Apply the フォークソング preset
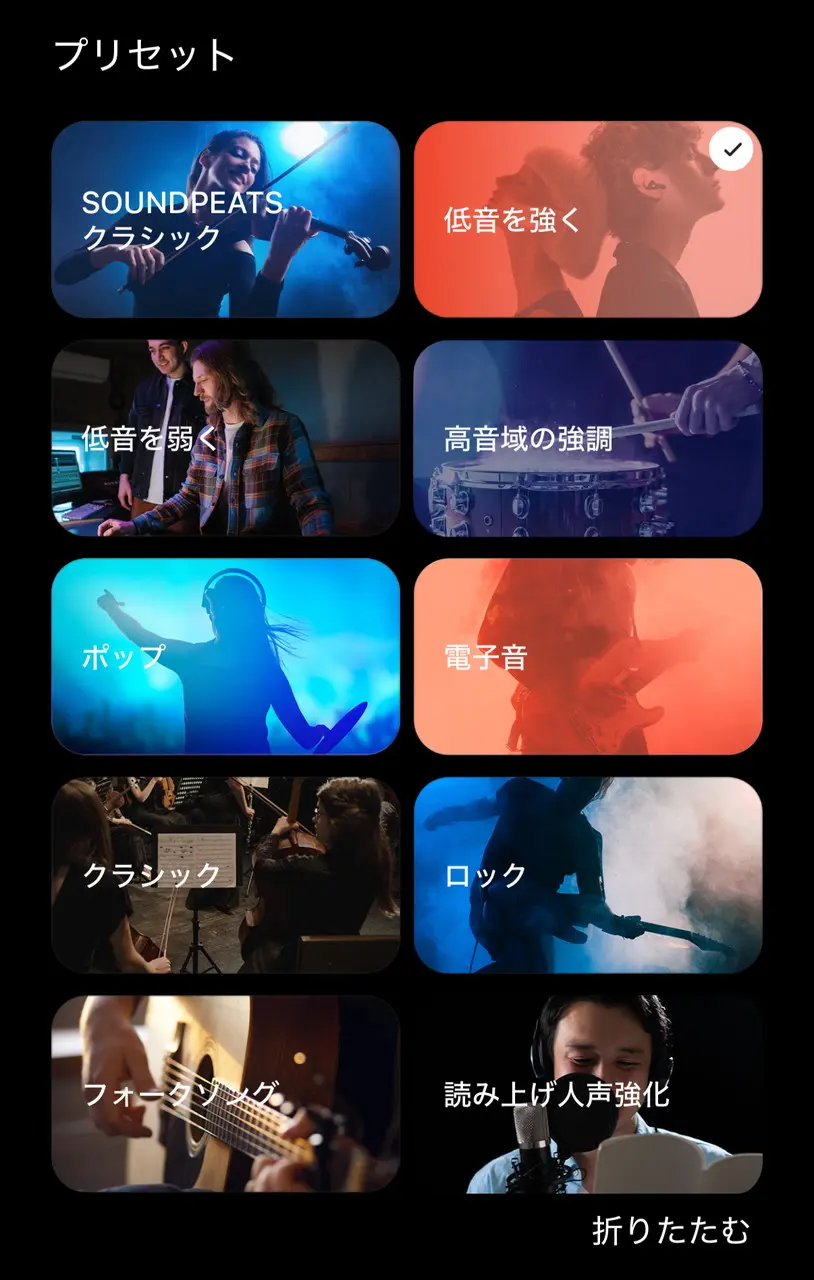 pos(225,1093)
